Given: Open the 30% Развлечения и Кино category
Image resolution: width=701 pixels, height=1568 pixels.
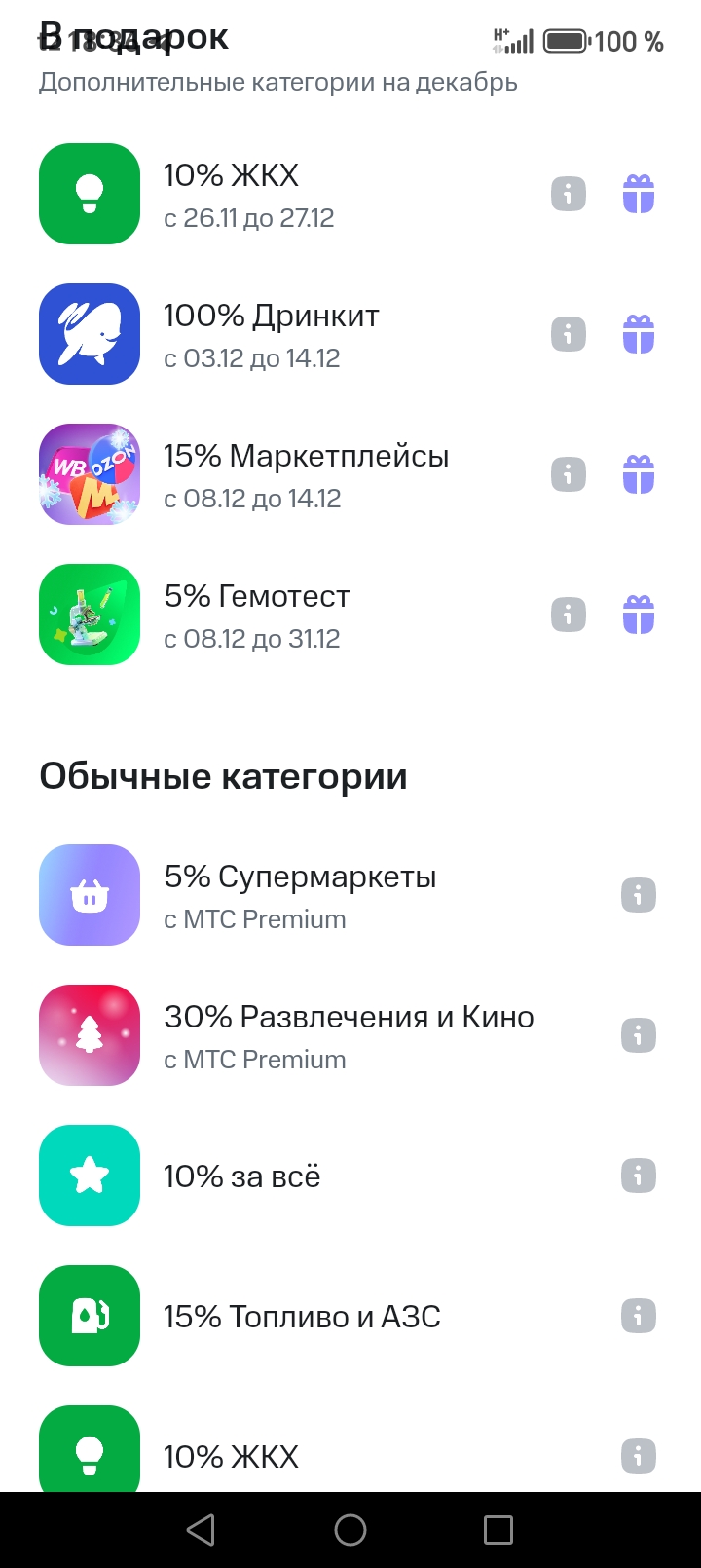Looking at the screenshot, I should pos(348,1035).
